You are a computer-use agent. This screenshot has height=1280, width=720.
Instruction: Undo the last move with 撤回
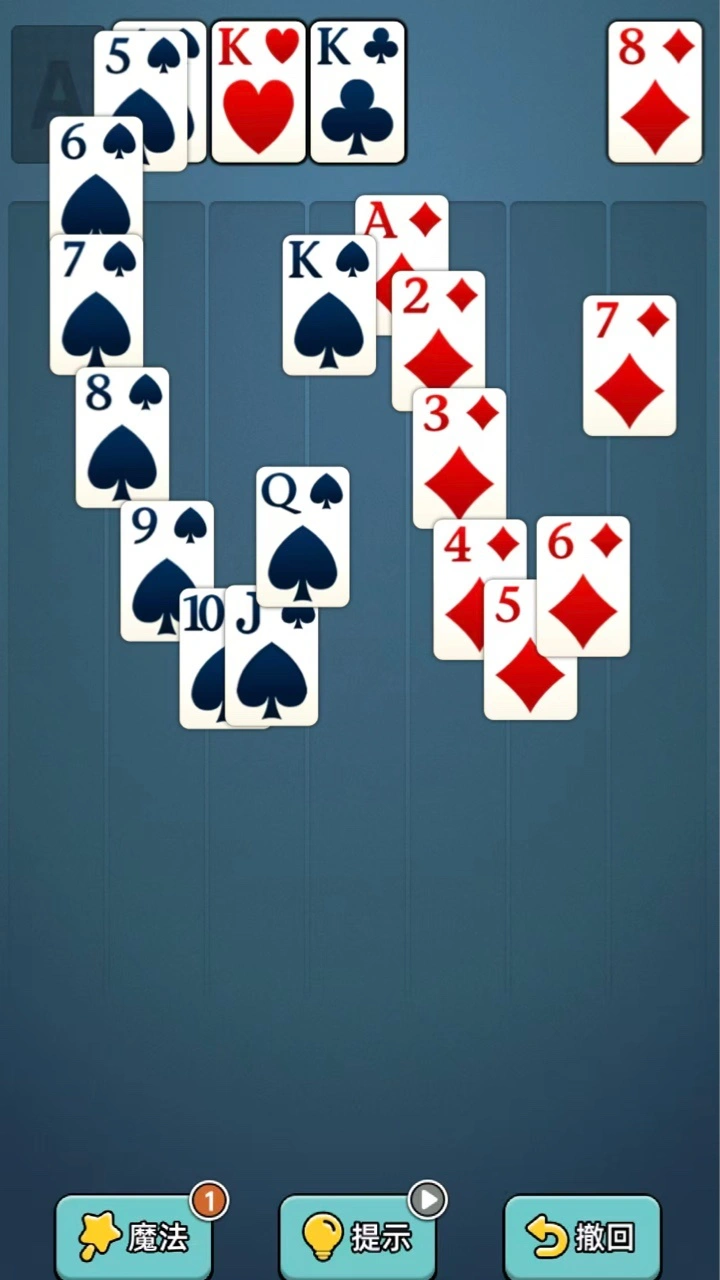[x=582, y=1236]
